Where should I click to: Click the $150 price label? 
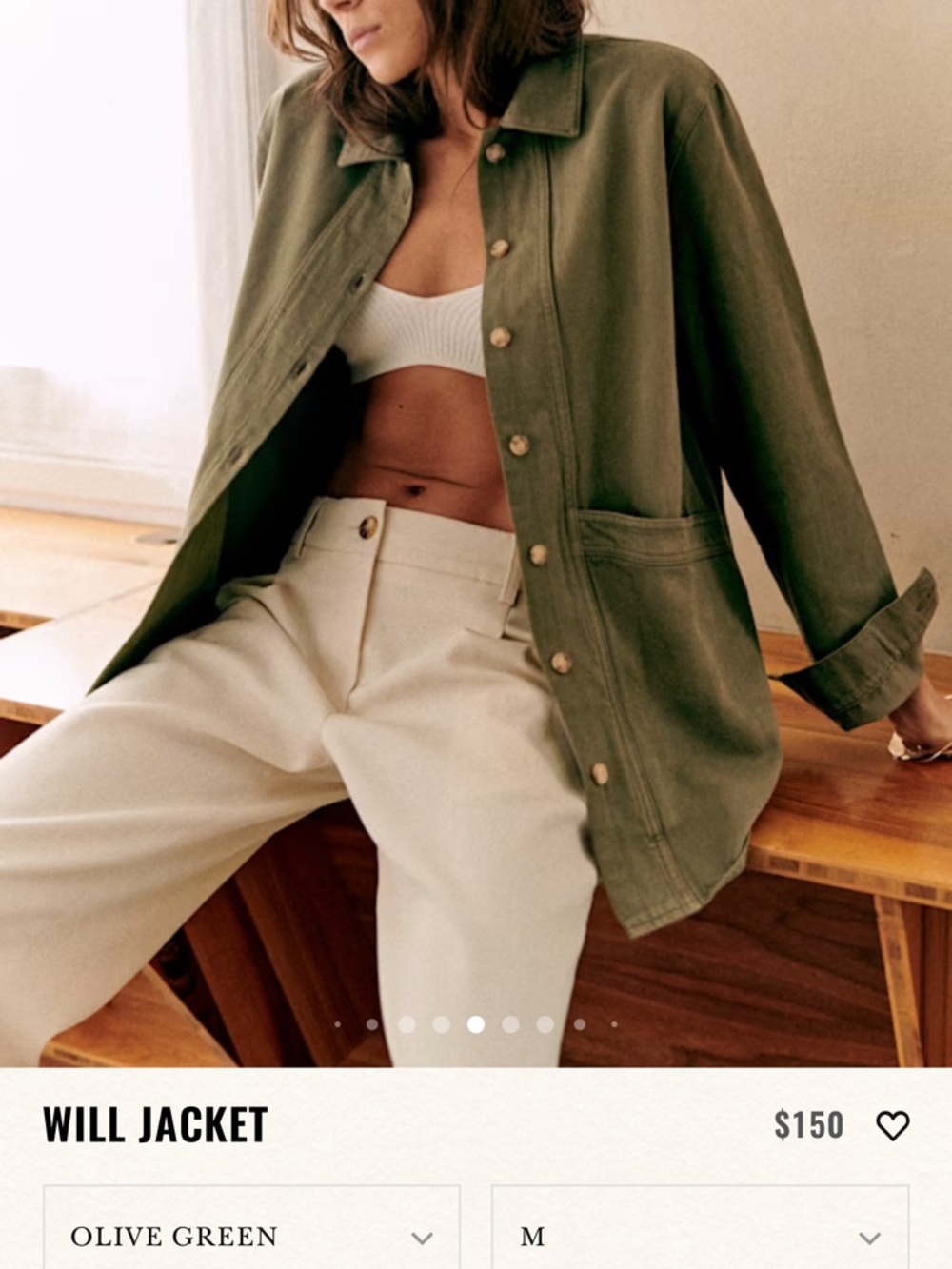tap(809, 1122)
